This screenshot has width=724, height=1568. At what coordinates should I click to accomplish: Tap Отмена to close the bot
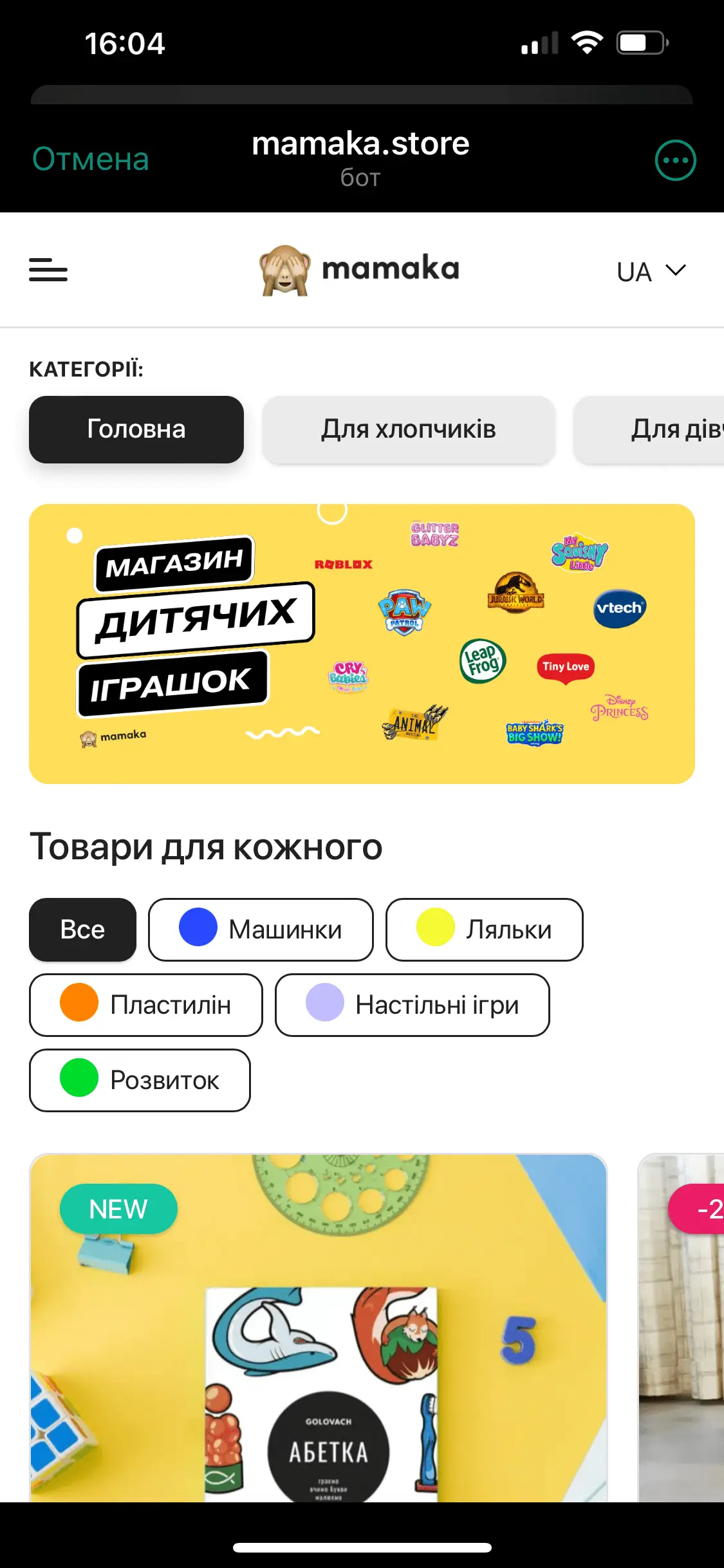click(90, 159)
